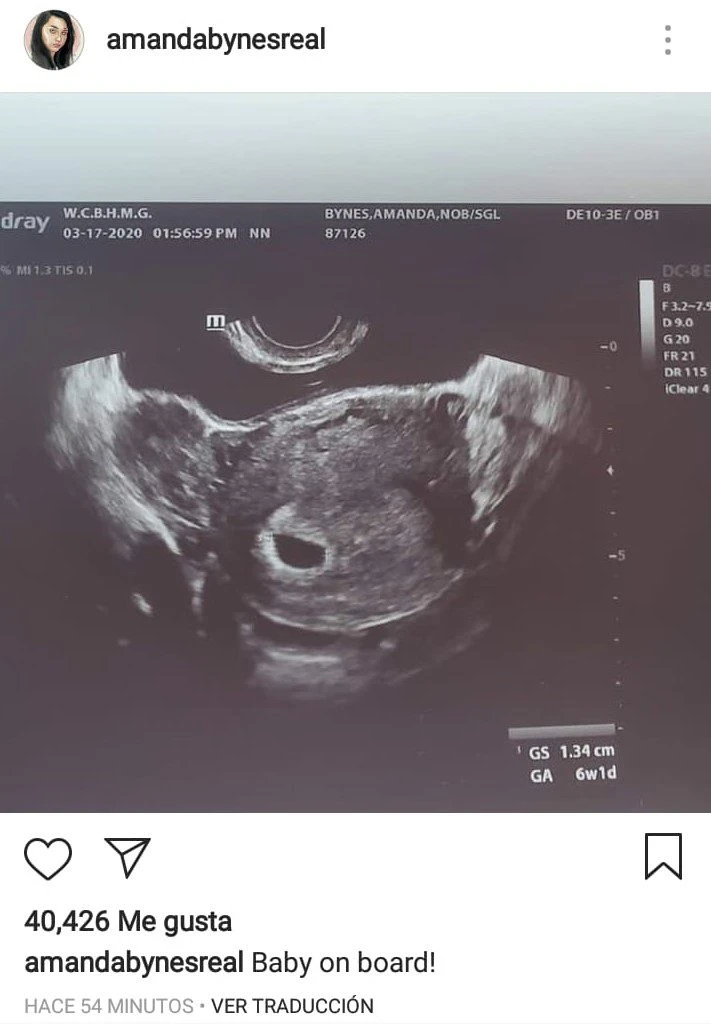Open the post's overflow menu
The image size is (711, 1024).
coord(667,40)
